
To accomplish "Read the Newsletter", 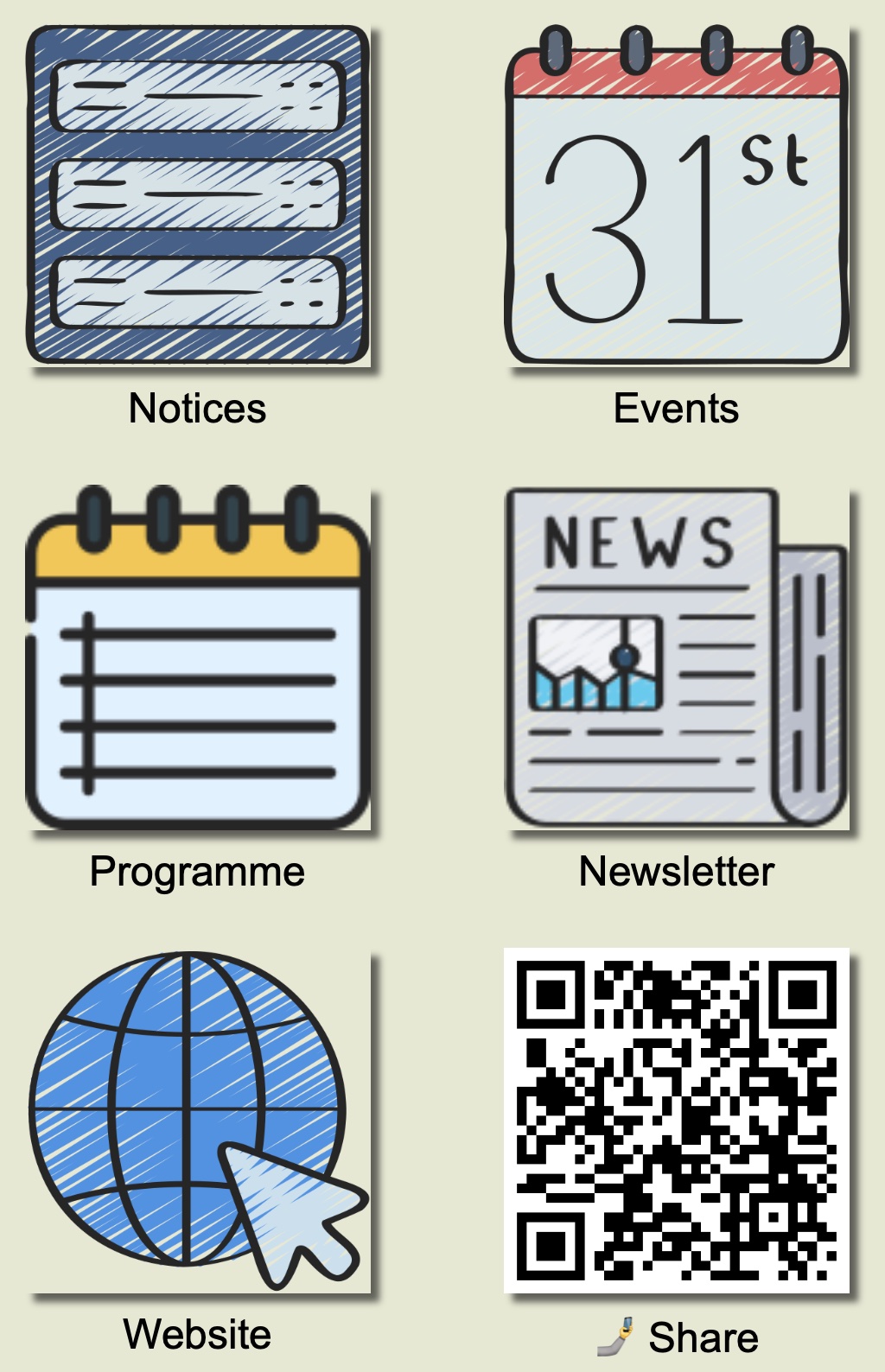I will point(677,658).
